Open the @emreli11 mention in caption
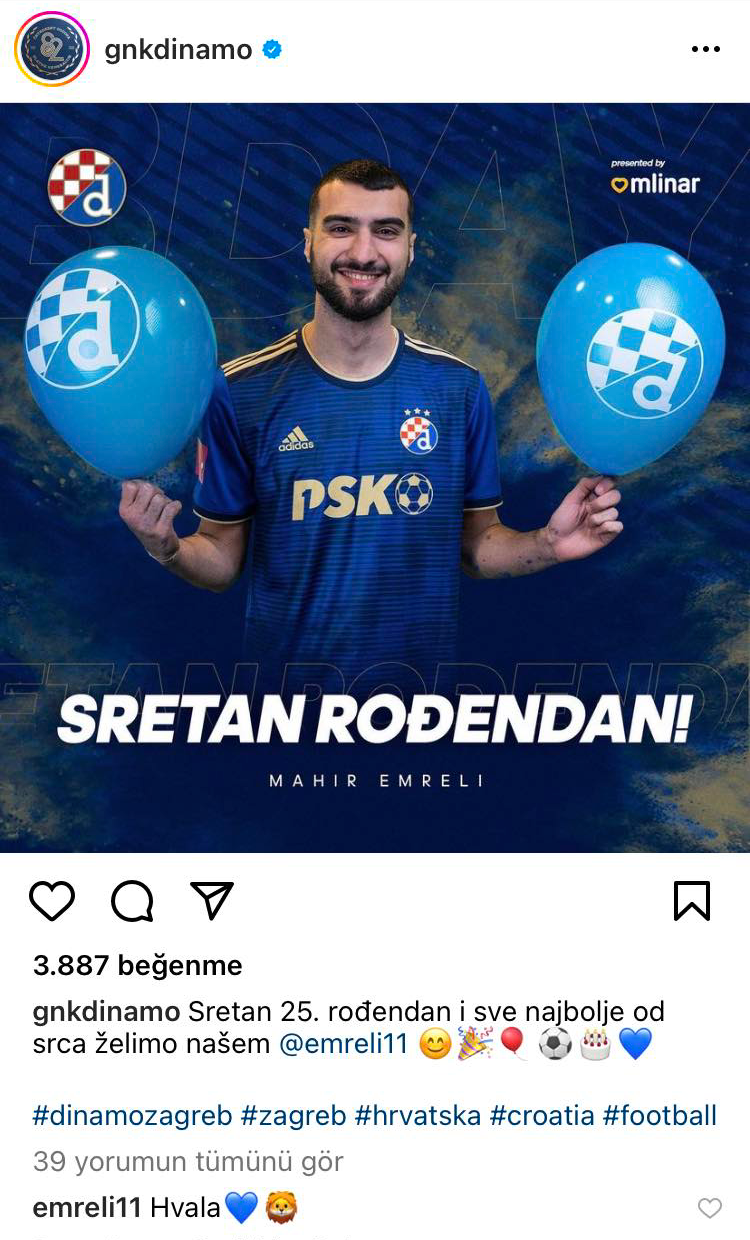 (x=344, y=1045)
